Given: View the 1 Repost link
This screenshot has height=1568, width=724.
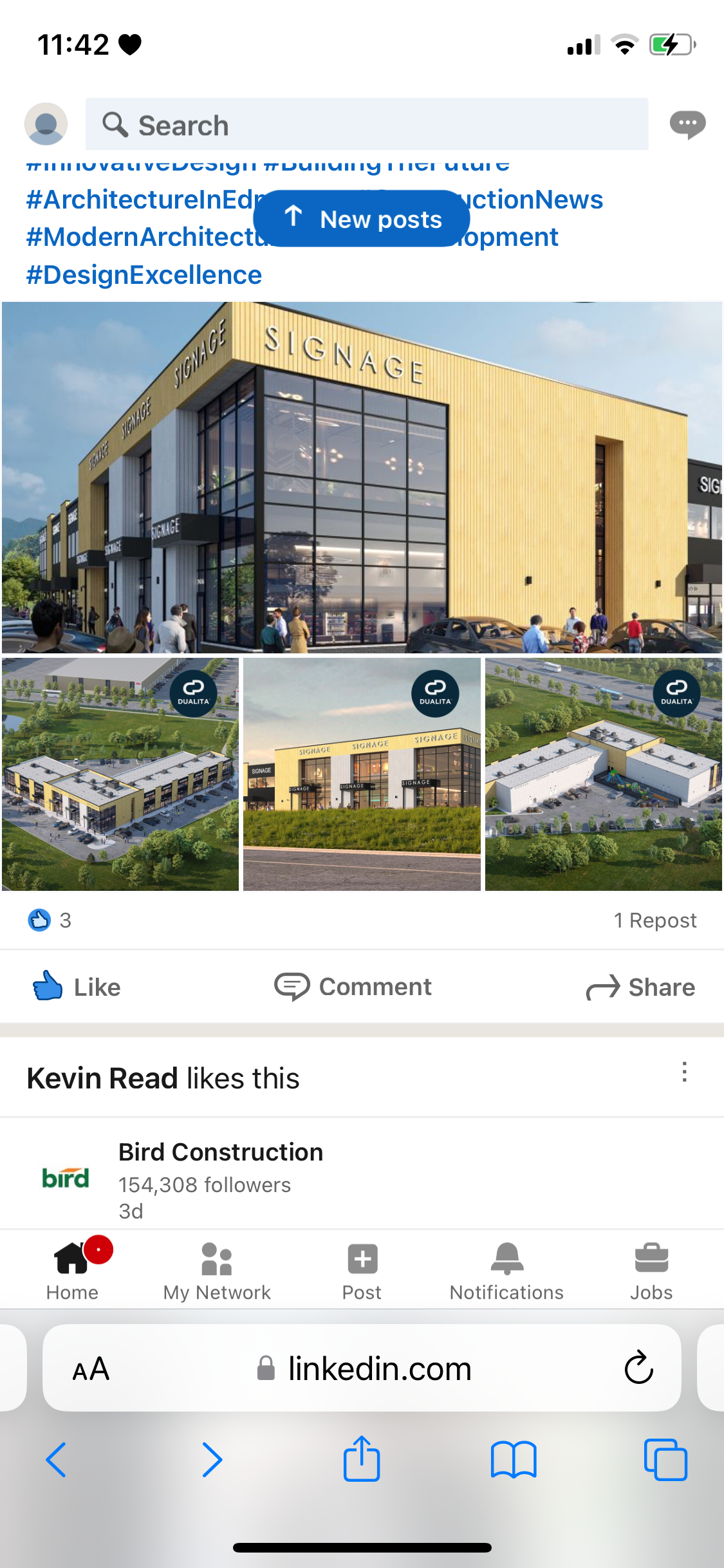Looking at the screenshot, I should [x=654, y=920].
